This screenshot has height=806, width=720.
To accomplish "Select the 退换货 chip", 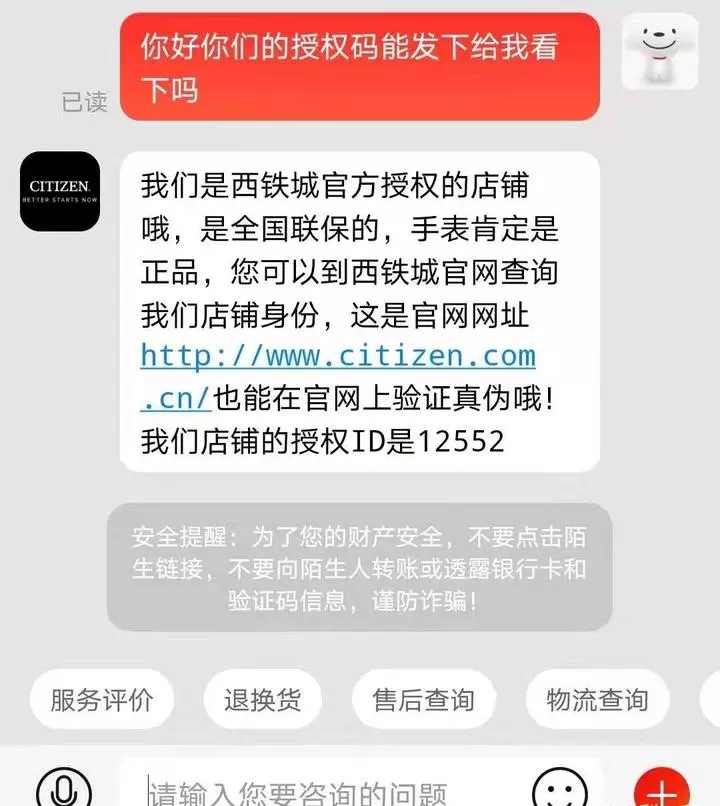I will pos(262,699).
